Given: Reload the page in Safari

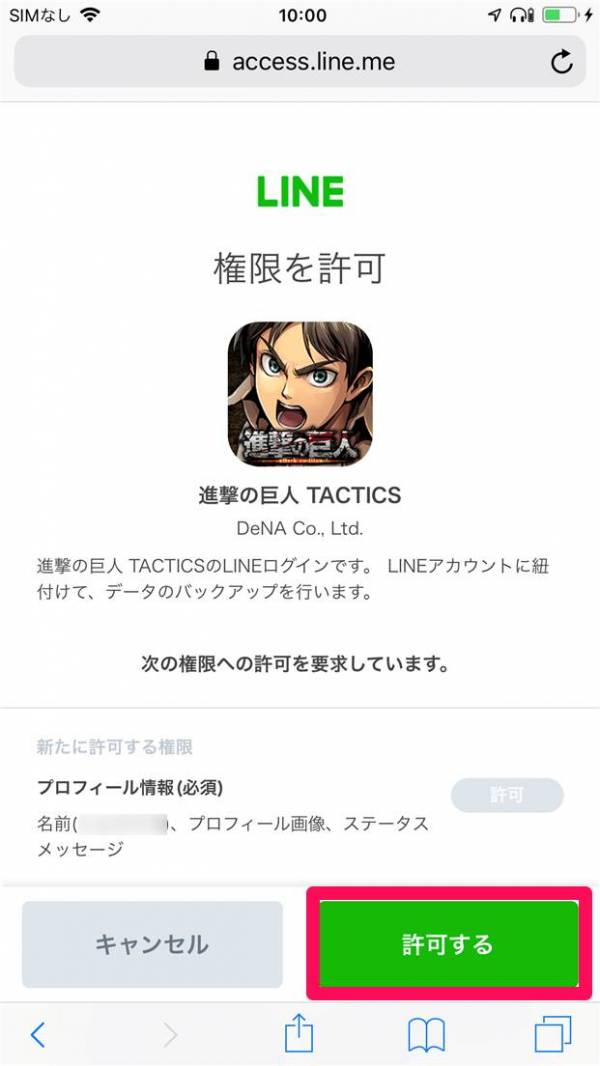Looking at the screenshot, I should pyautogui.click(x=561, y=63).
